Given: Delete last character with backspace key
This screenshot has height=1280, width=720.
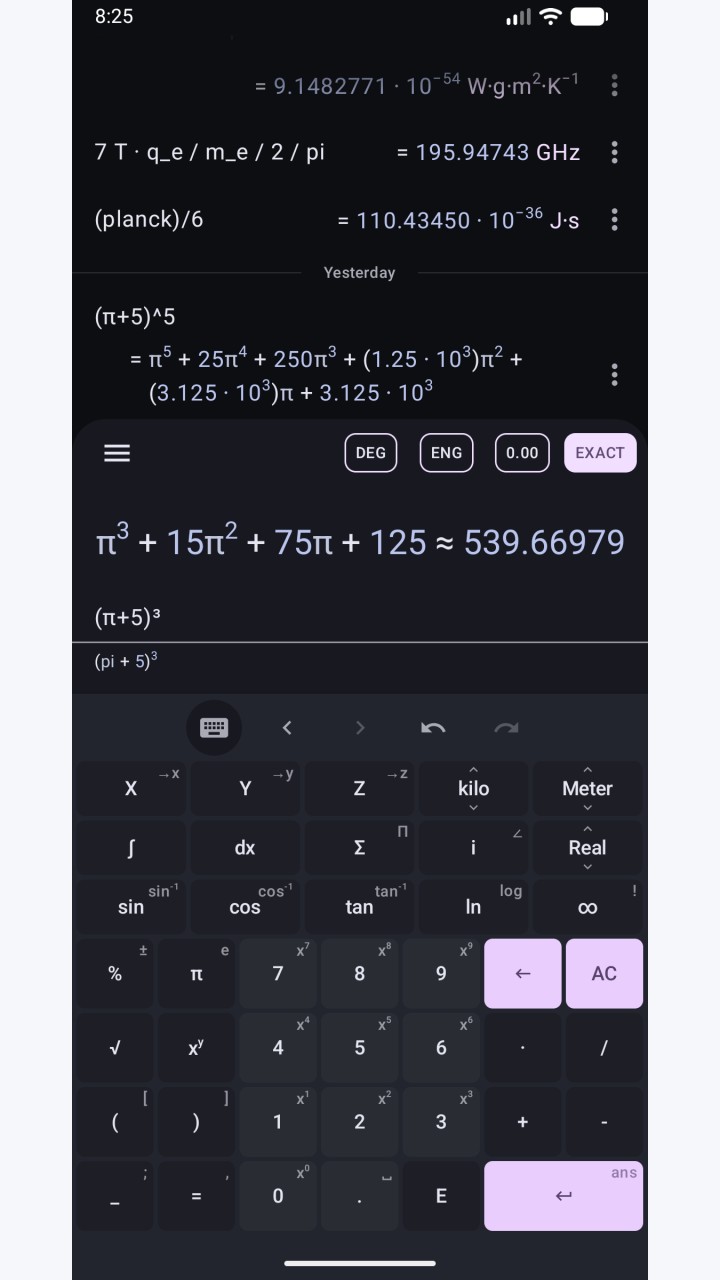Looking at the screenshot, I should click(x=522, y=974).
